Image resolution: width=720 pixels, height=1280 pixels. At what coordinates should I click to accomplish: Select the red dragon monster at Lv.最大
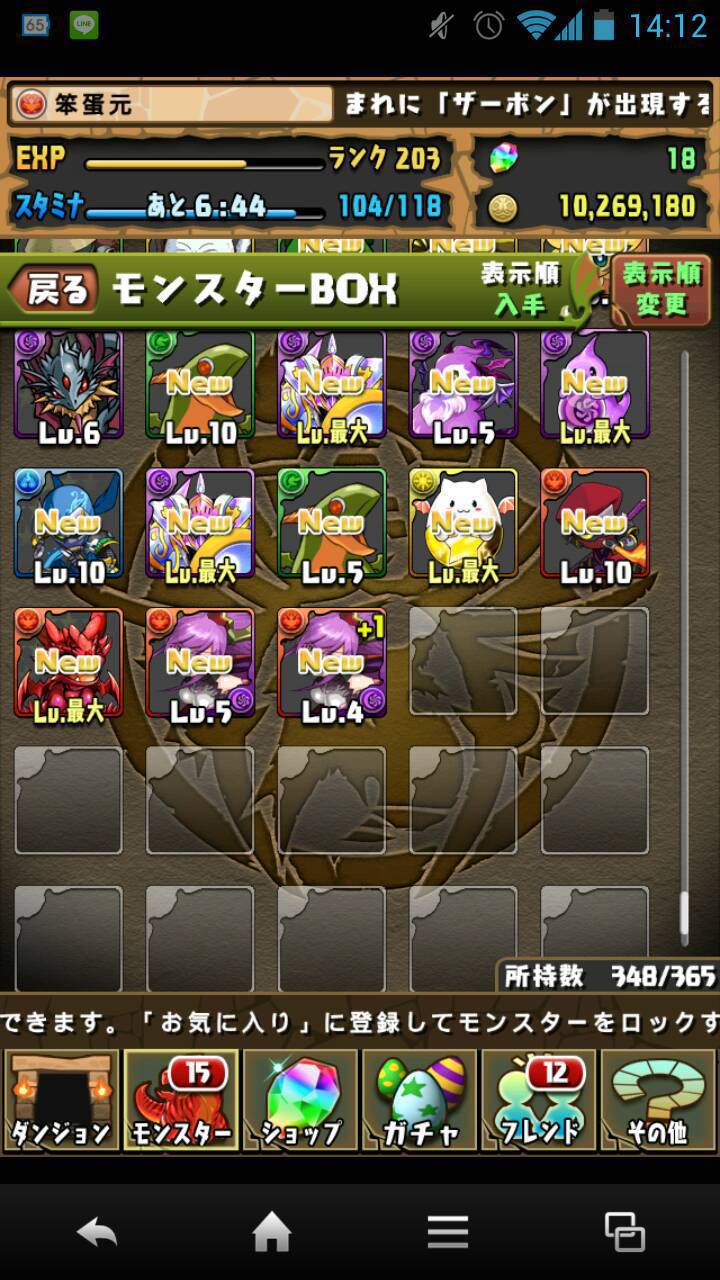[x=68, y=663]
